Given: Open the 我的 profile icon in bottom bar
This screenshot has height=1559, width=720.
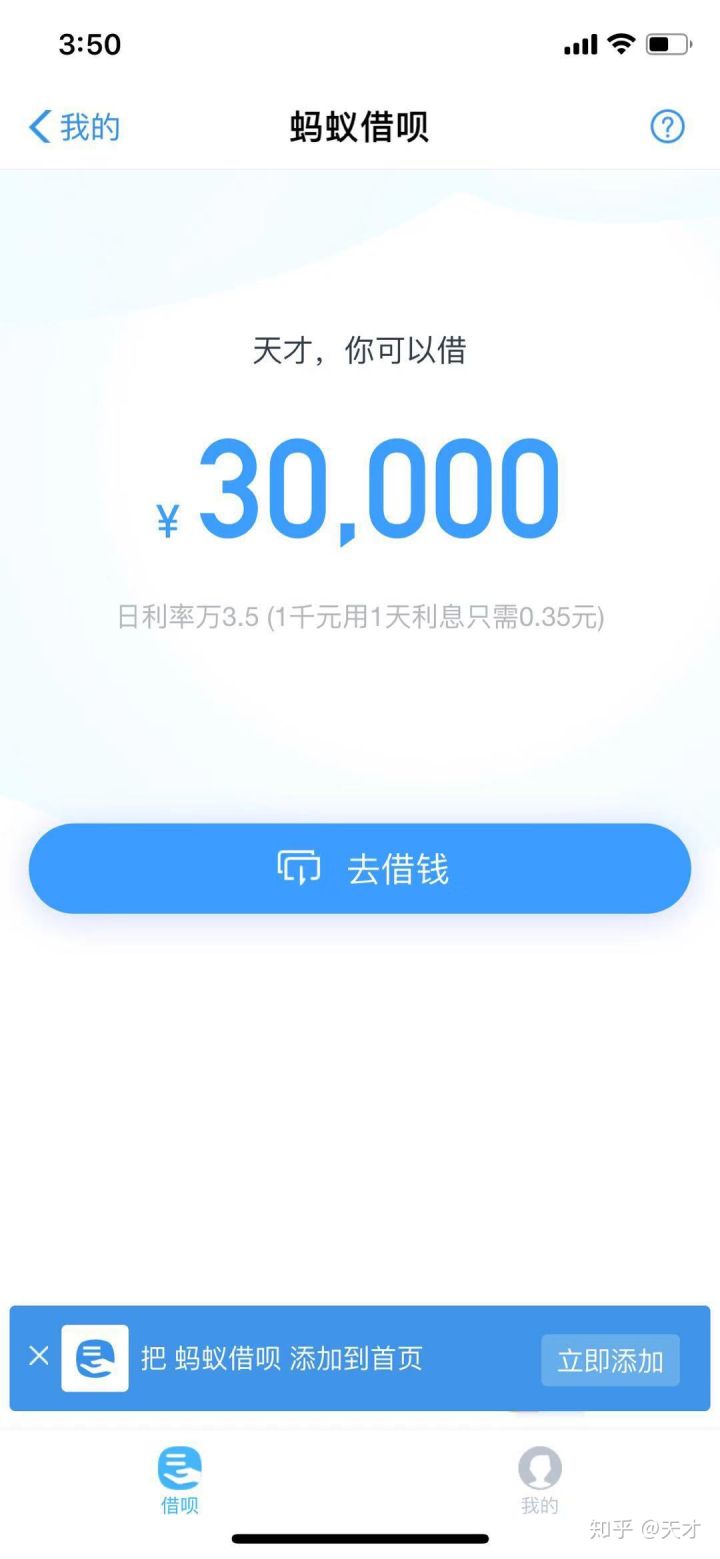Looking at the screenshot, I should tap(539, 1470).
